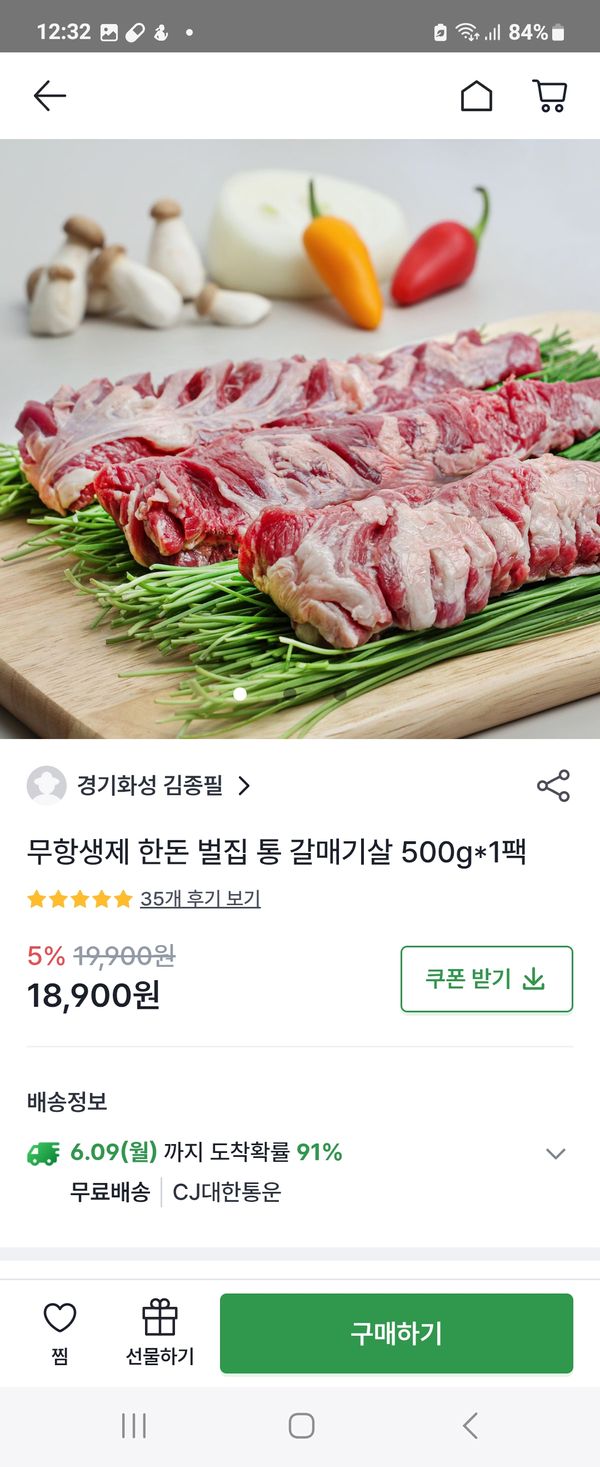The image size is (600, 1467).
Task: Select 선물하기 to send as gift
Action: [160, 1333]
